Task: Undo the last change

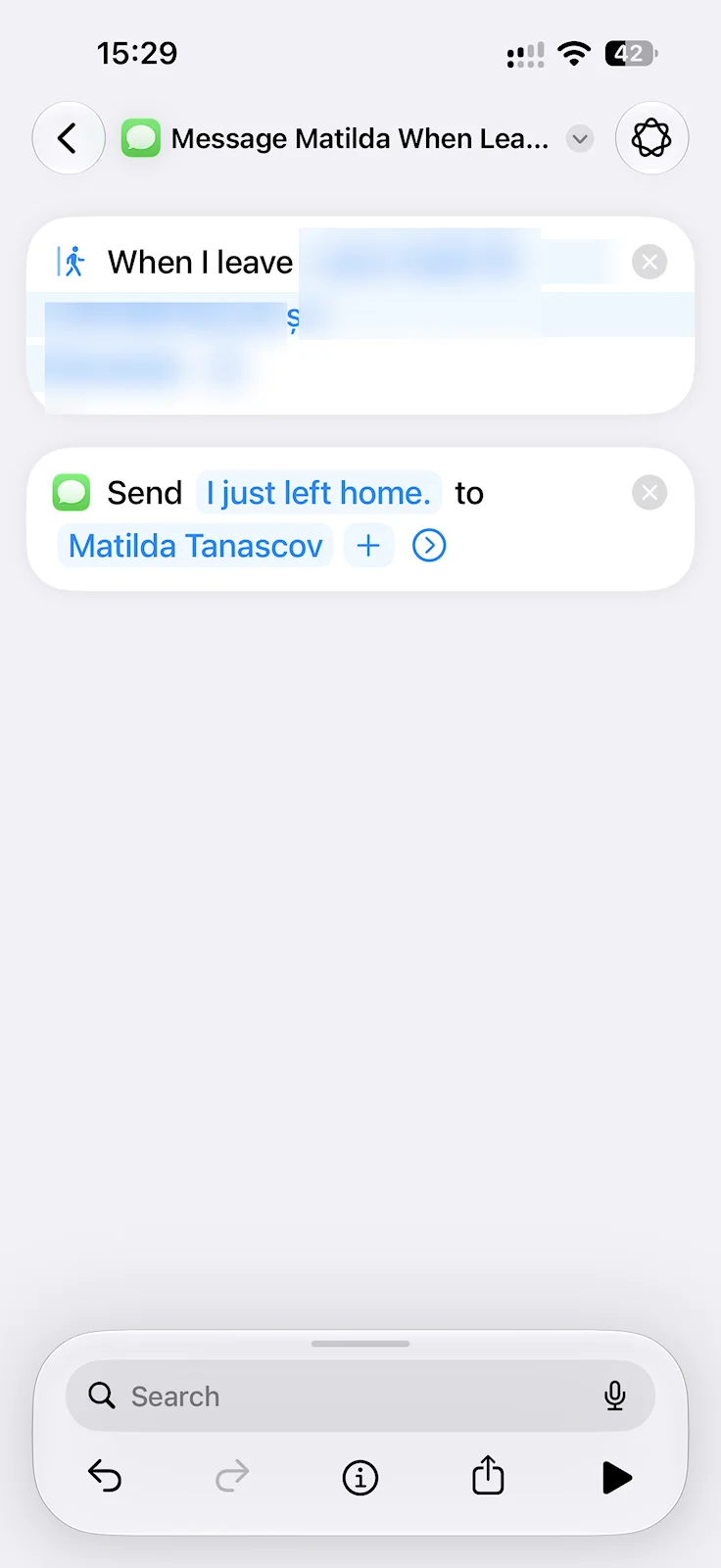Action: click(105, 1476)
